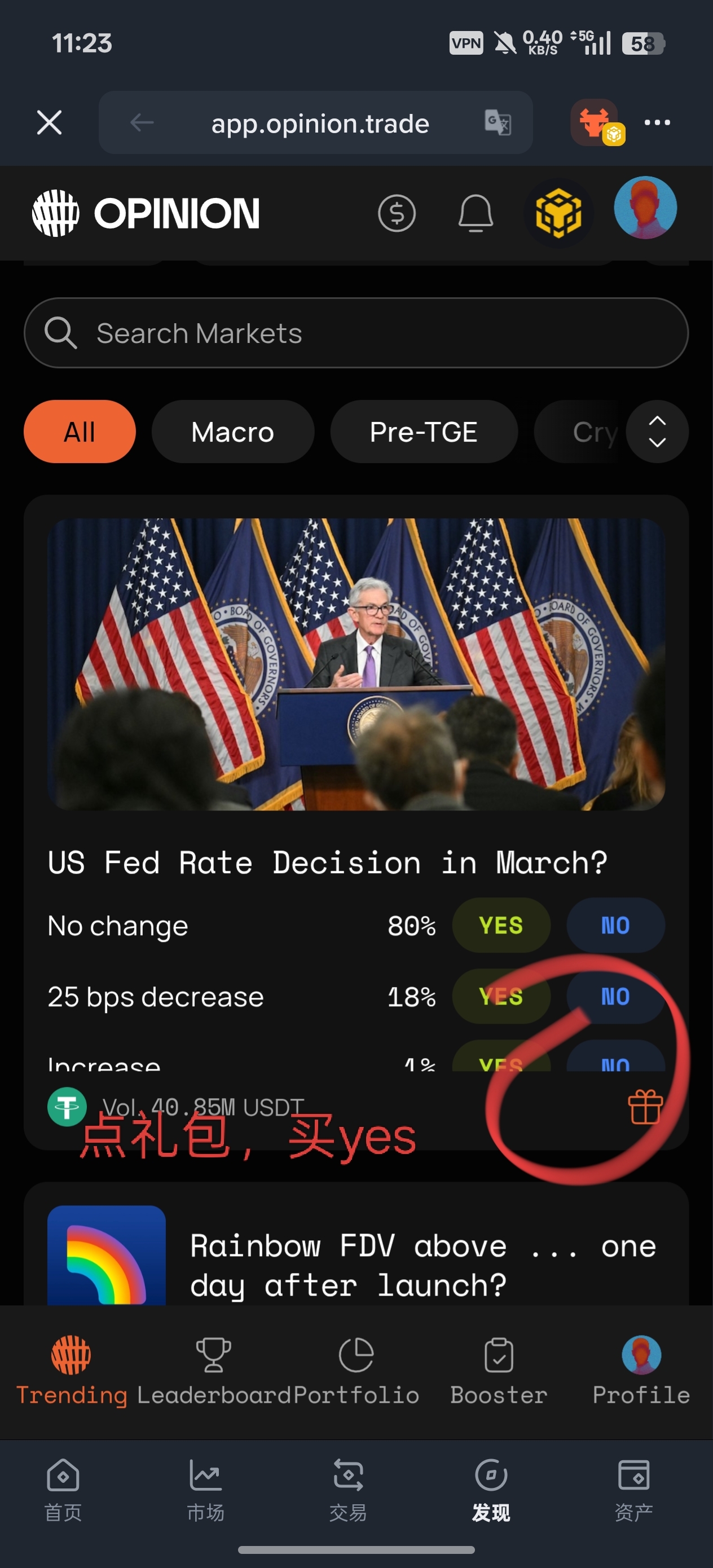Open the notifications bell
This screenshot has width=713, height=1568.
pos(475,213)
